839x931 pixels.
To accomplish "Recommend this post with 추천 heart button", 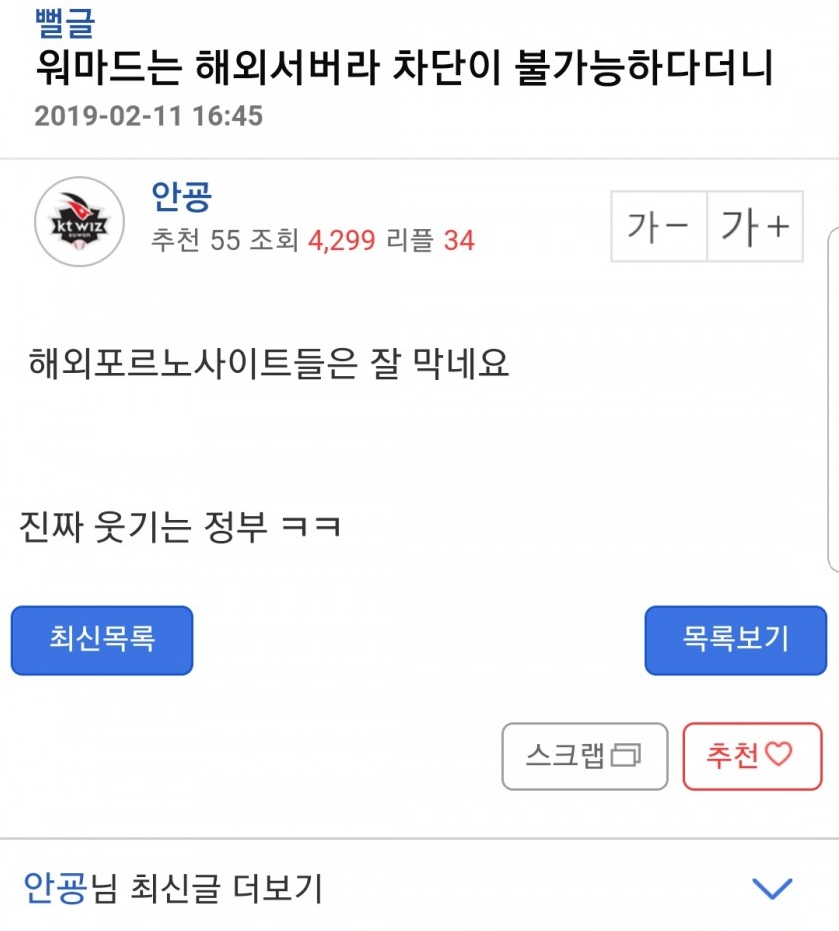I will coord(752,756).
